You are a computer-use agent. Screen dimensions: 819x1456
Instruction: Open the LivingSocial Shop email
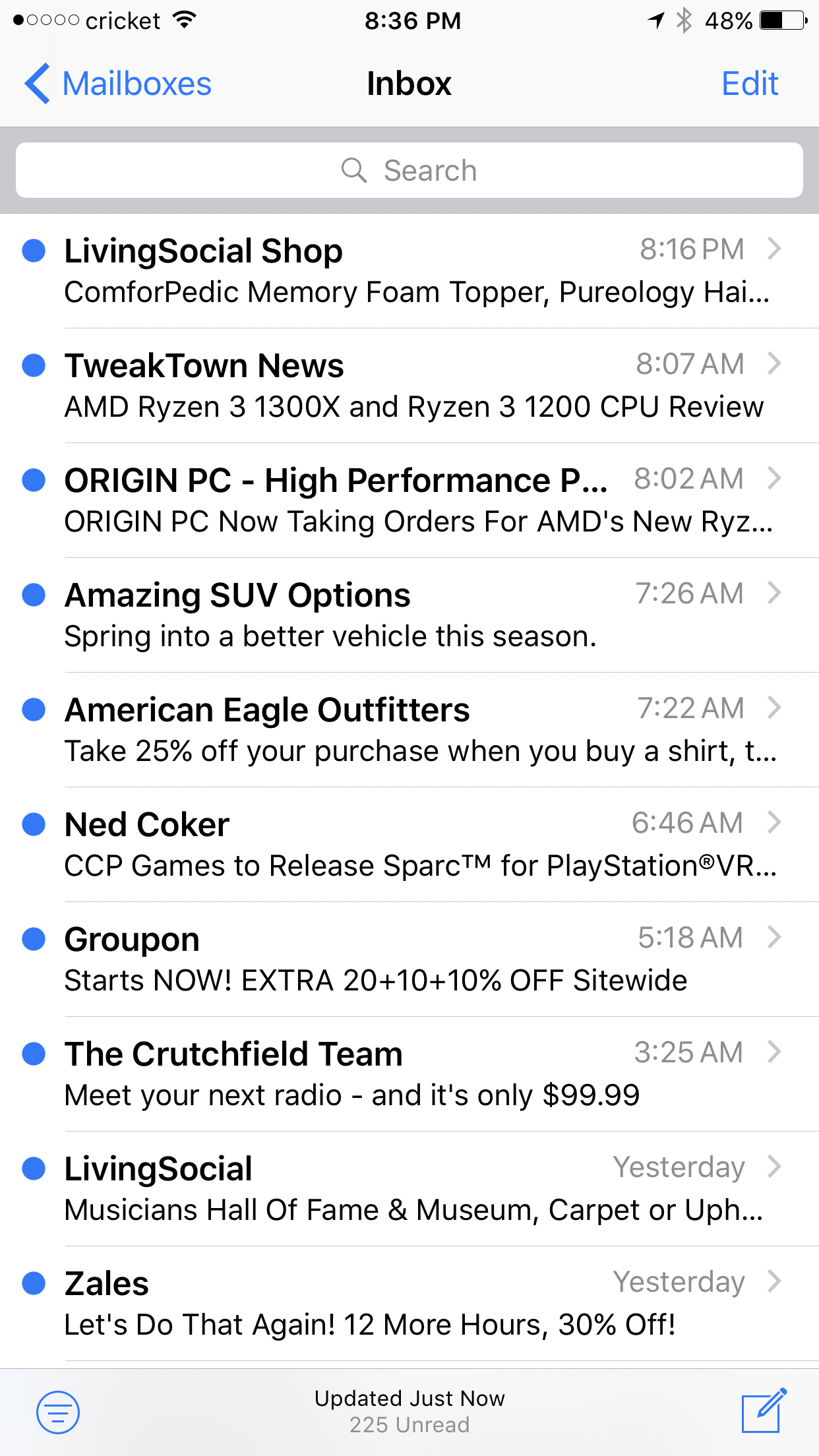tap(409, 271)
